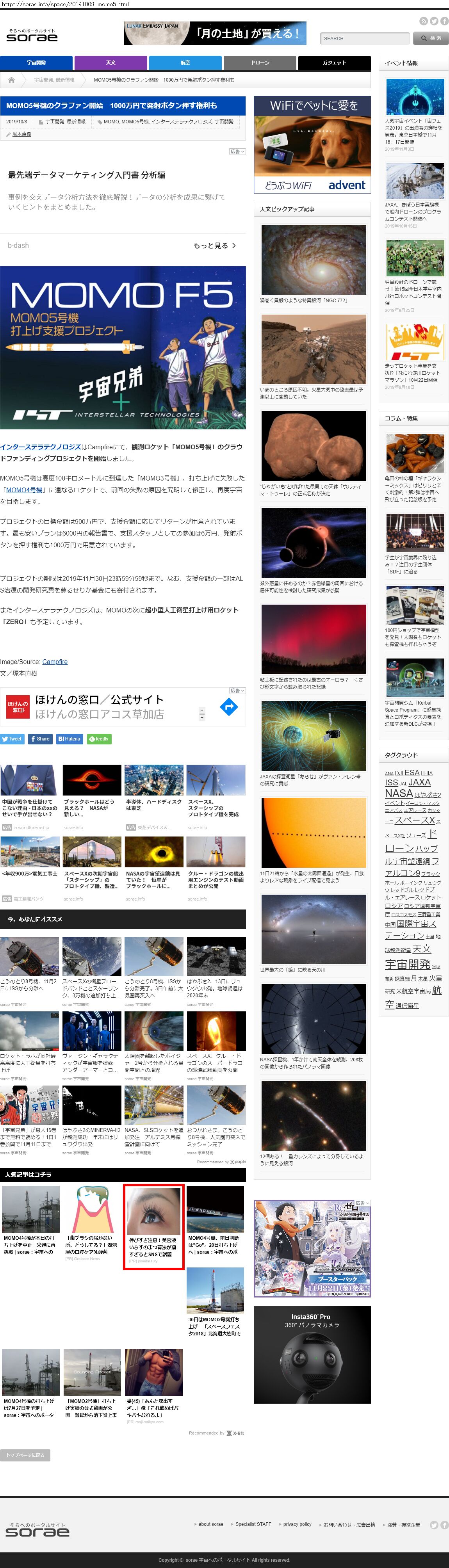Share the article on Facebook
Screen dimensions: 449x1568
(x=40, y=739)
